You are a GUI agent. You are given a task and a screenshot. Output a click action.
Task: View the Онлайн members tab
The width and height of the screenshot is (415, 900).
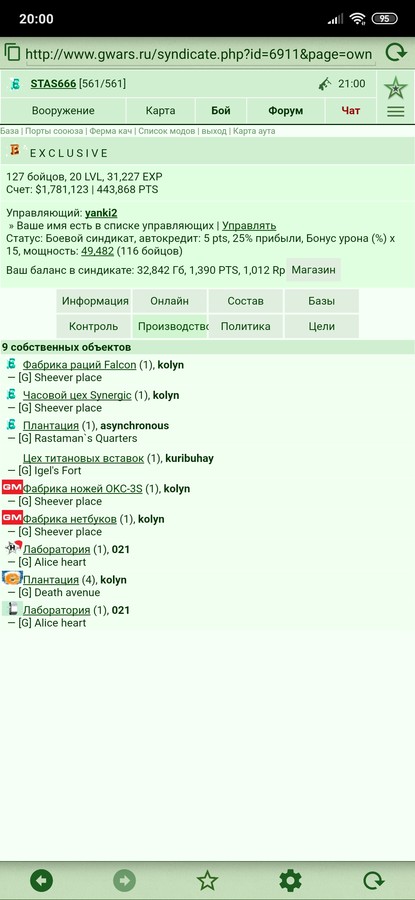(x=169, y=301)
